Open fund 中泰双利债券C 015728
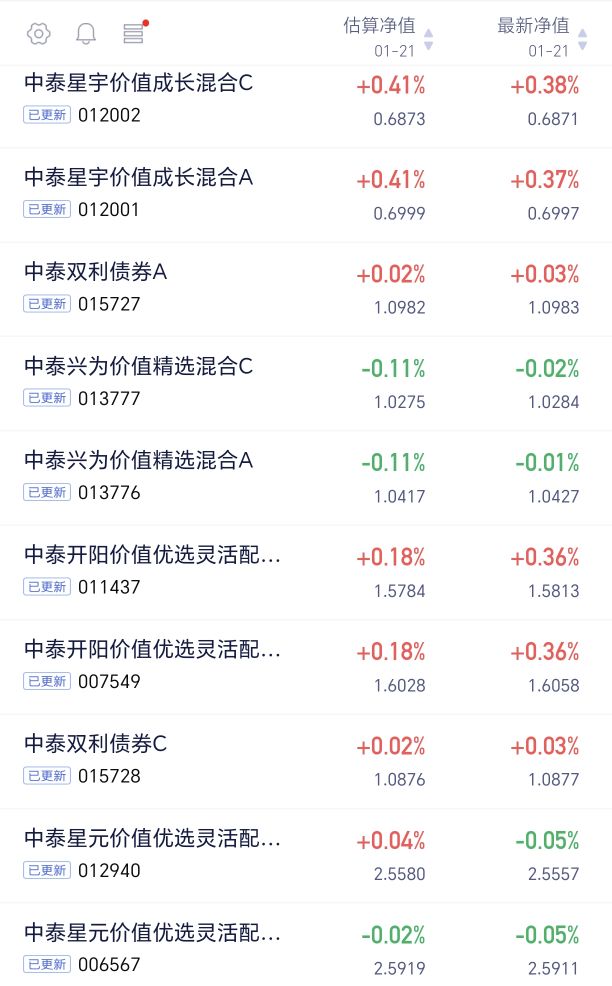The width and height of the screenshot is (612, 986). tap(306, 761)
